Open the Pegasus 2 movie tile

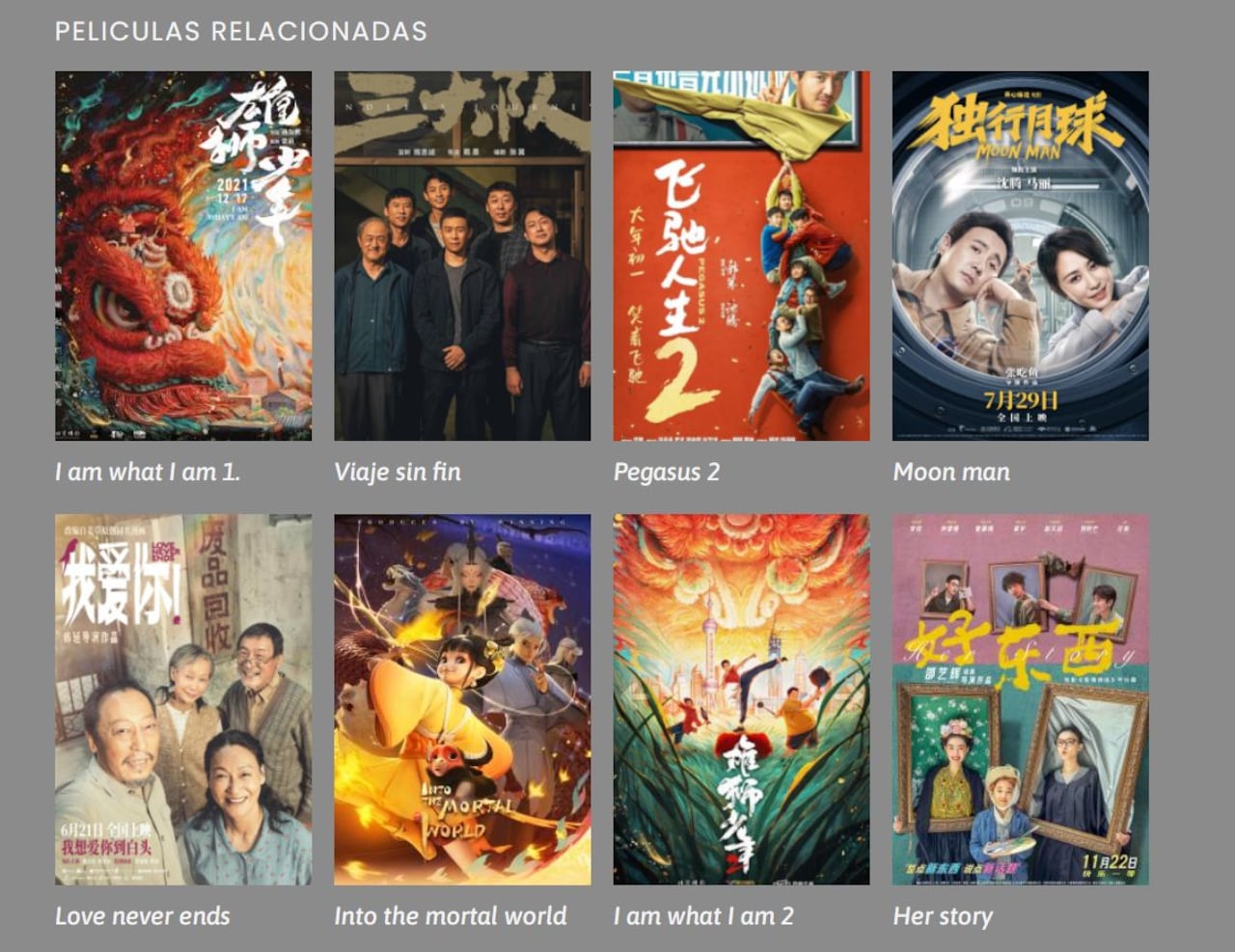coord(741,256)
